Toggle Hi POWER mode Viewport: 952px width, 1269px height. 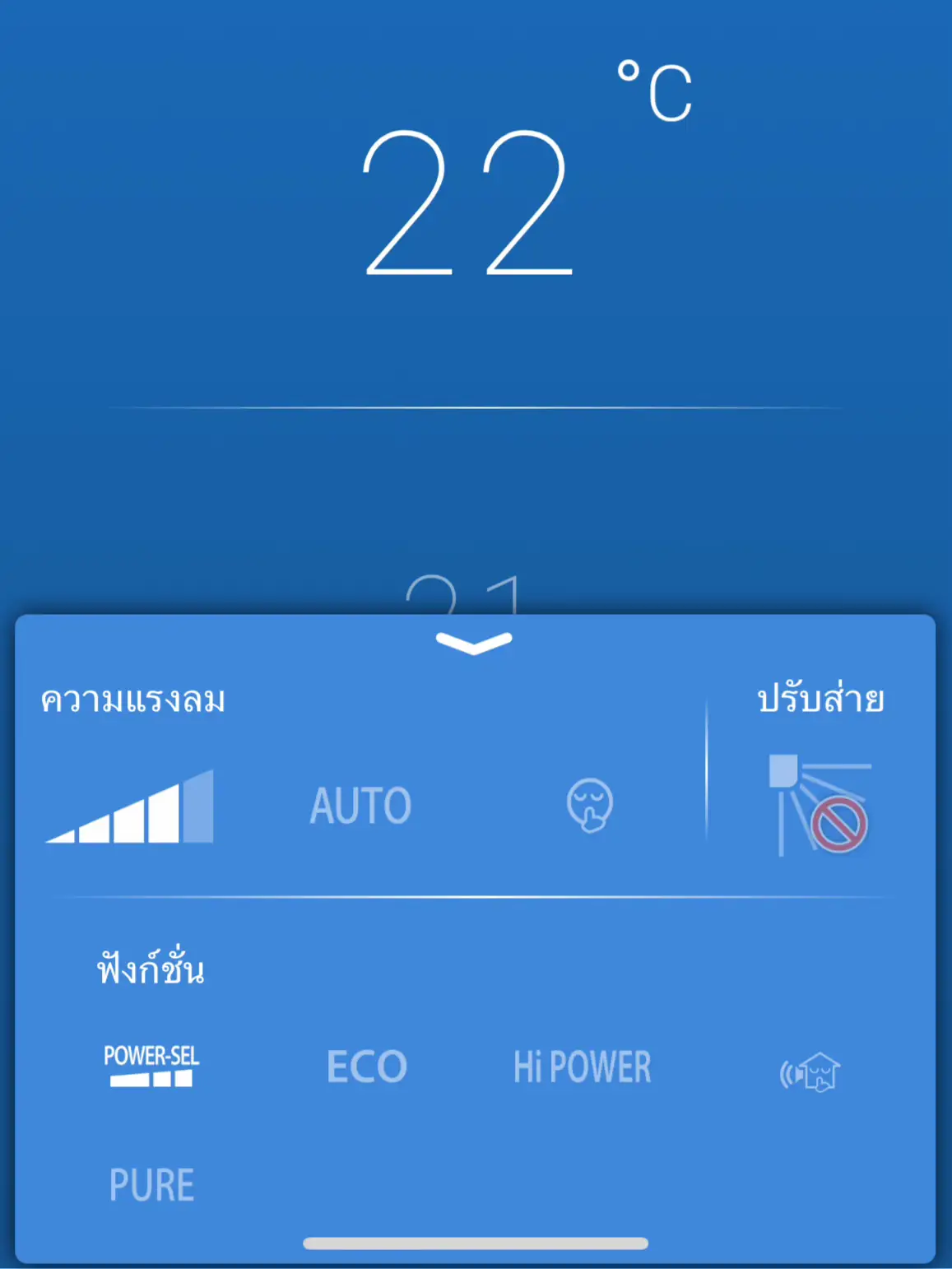click(x=582, y=1066)
